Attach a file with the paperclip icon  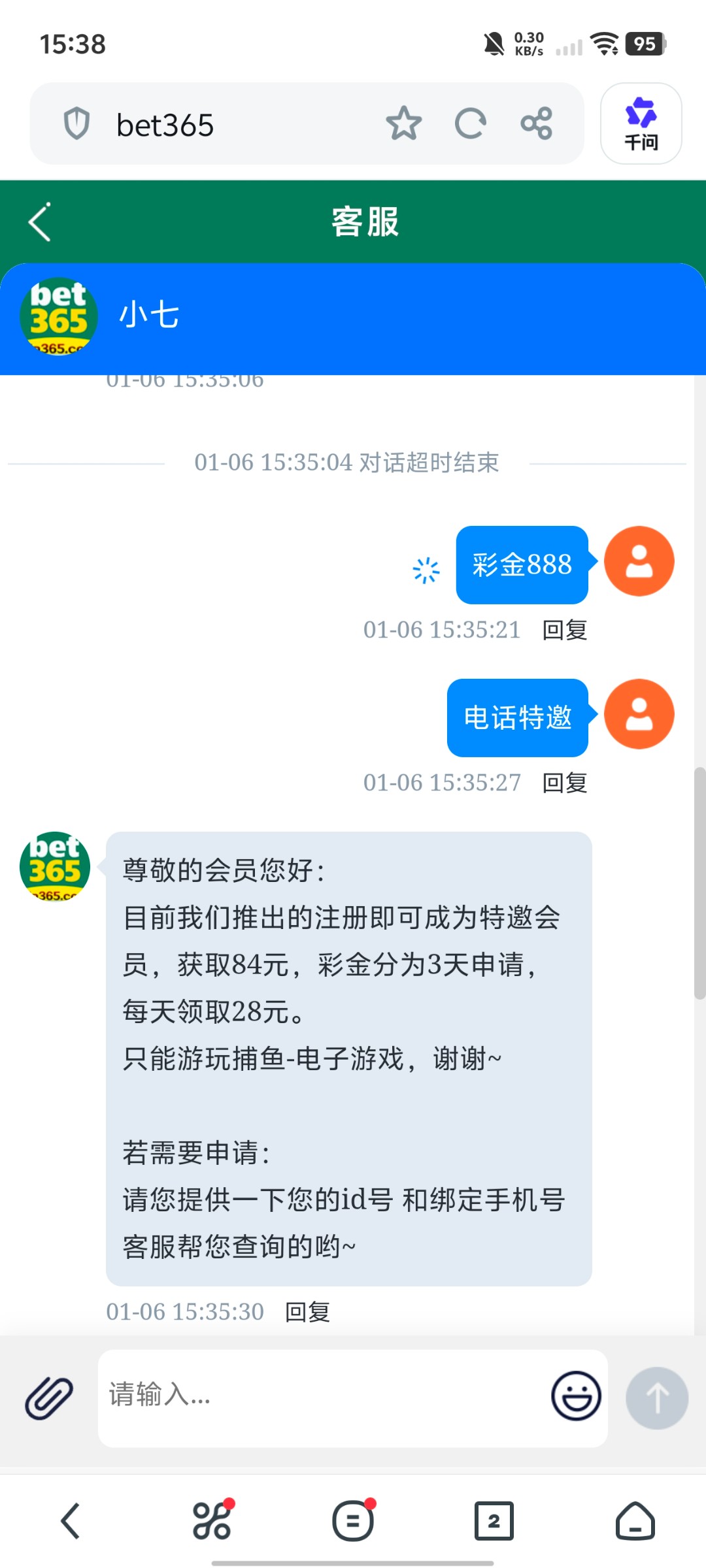(x=49, y=1398)
